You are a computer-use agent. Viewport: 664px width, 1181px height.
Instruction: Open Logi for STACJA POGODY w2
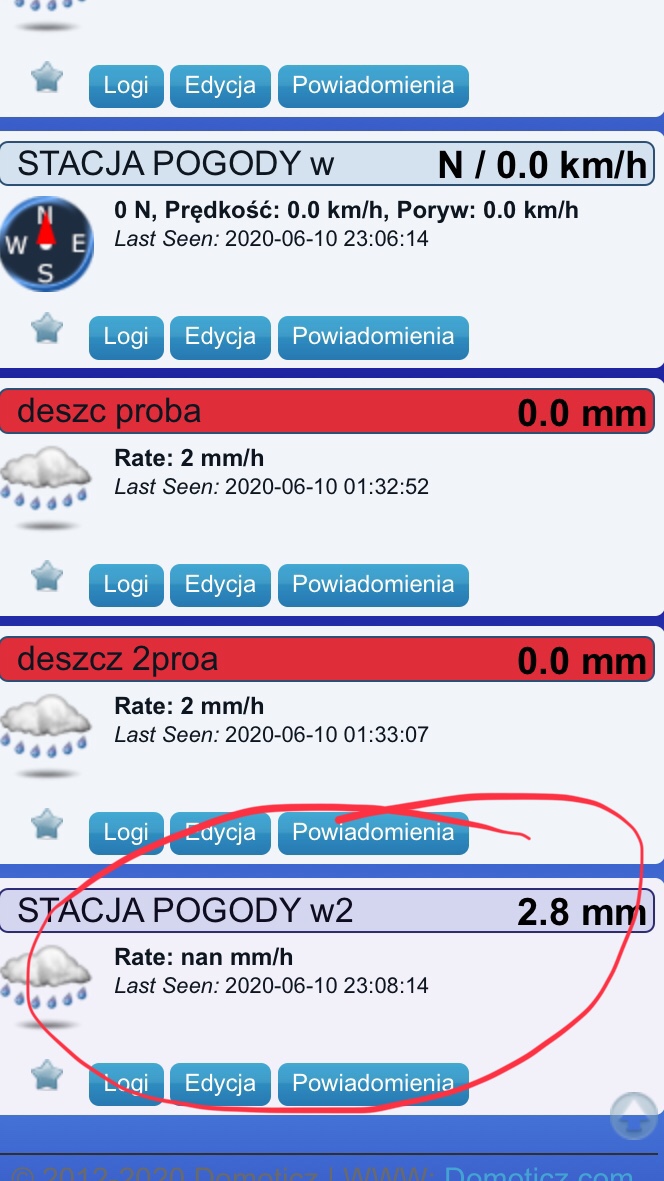[126, 1084]
